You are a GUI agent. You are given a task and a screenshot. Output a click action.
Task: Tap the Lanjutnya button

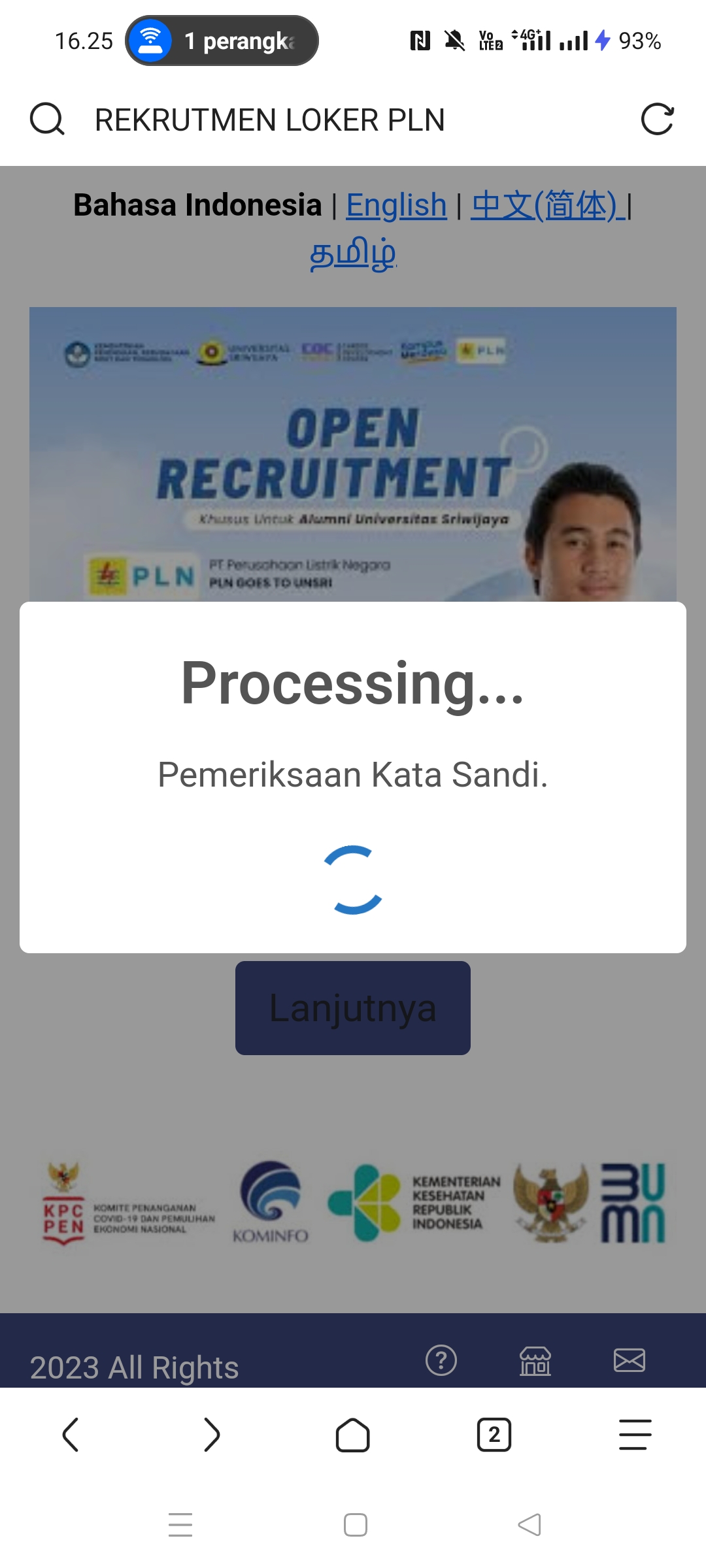[x=353, y=1007]
